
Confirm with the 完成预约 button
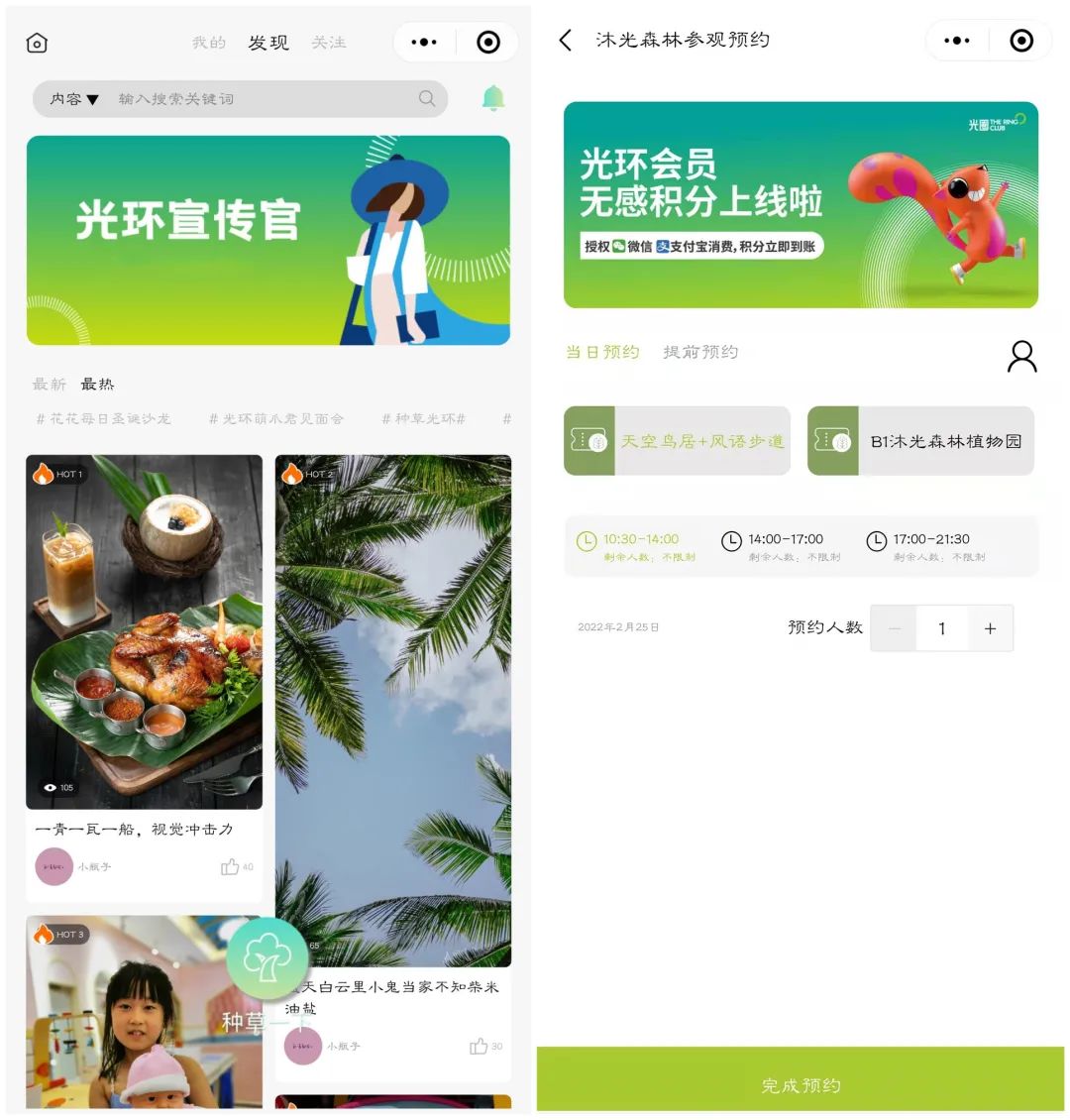coord(801,1084)
